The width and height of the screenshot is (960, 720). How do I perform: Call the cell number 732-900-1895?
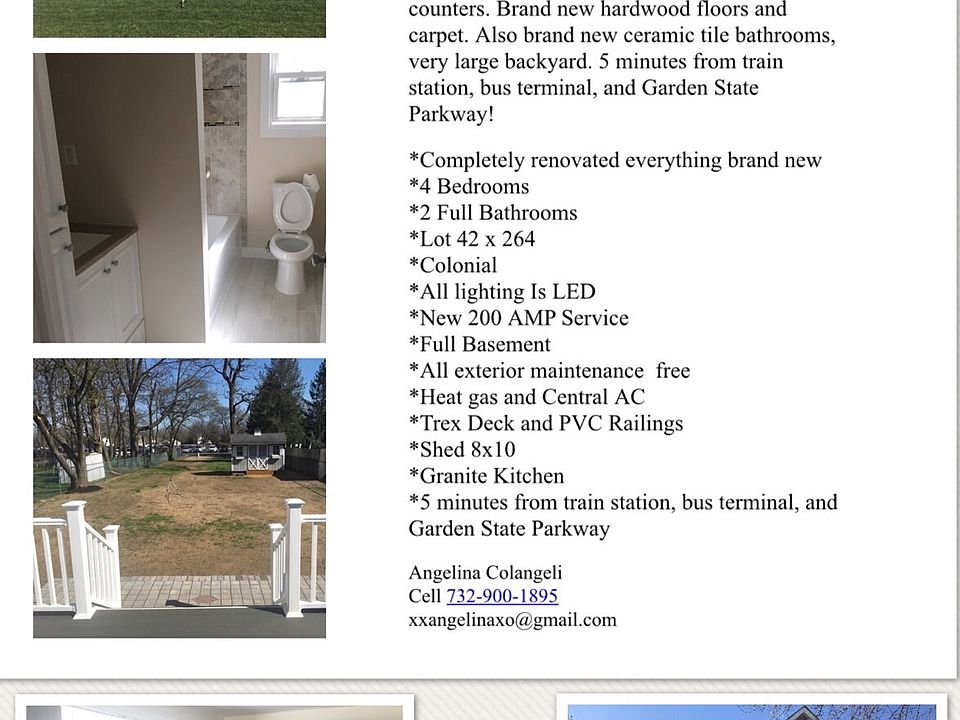tap(502, 596)
